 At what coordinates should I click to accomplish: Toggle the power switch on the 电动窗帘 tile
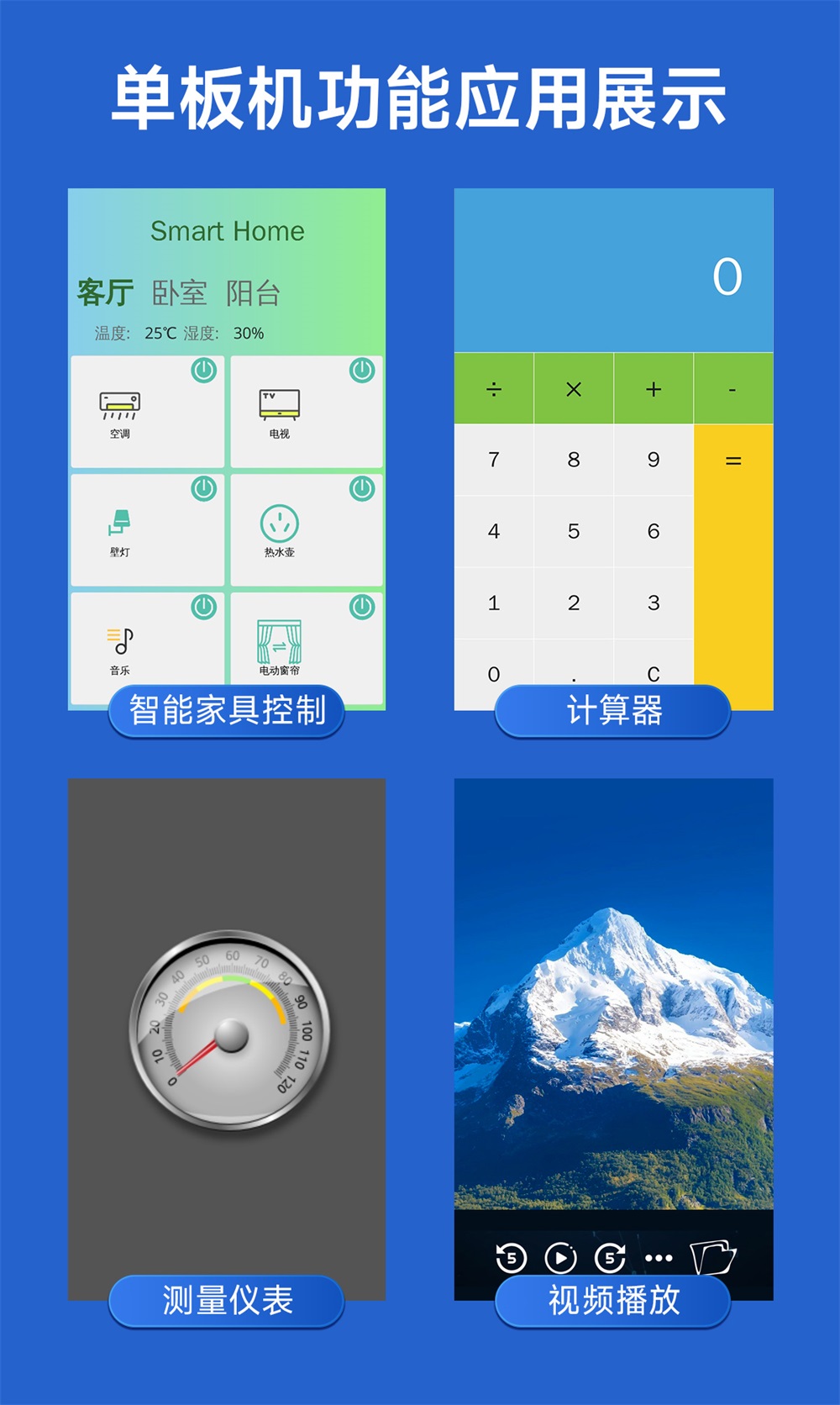pyautogui.click(x=361, y=607)
